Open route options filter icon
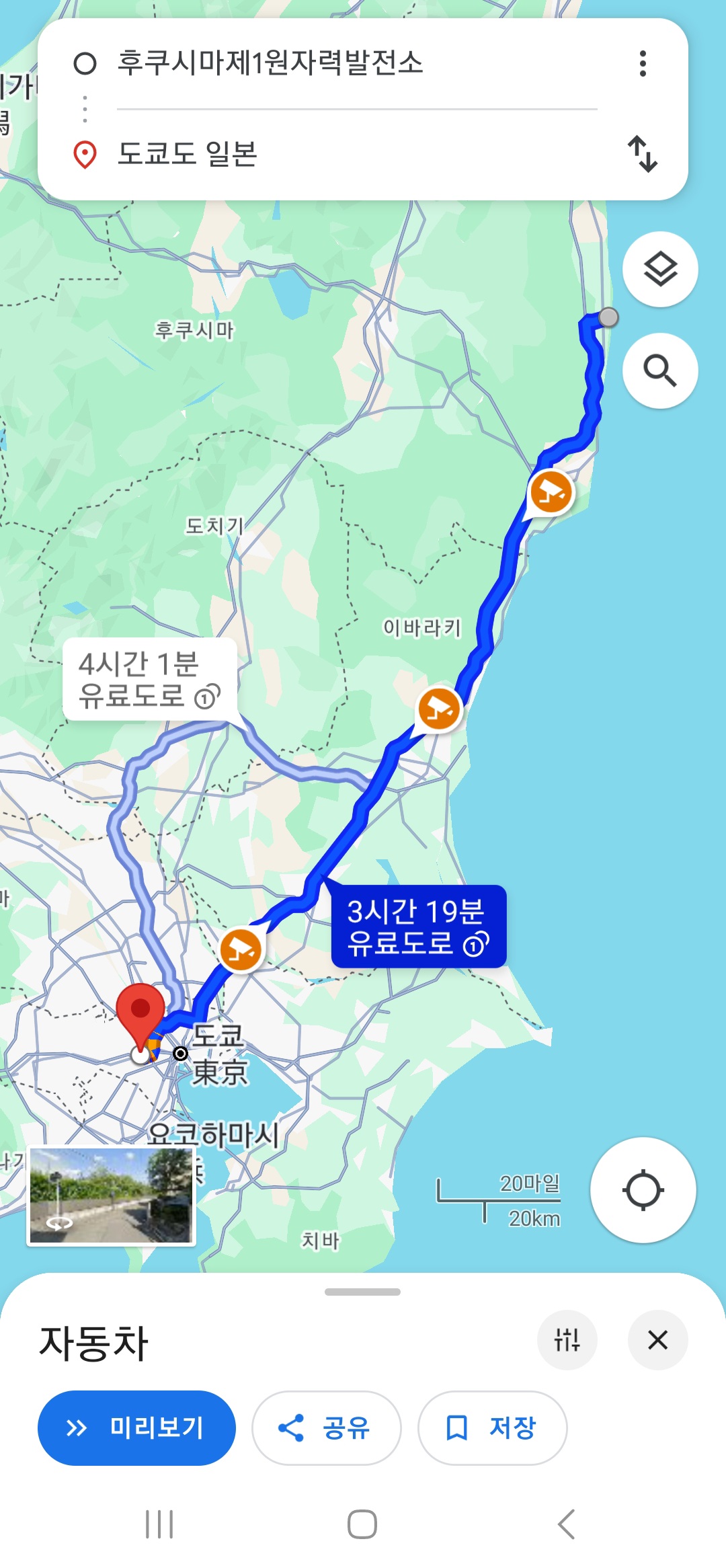Screen dimensions: 726x1568 coord(567,1340)
